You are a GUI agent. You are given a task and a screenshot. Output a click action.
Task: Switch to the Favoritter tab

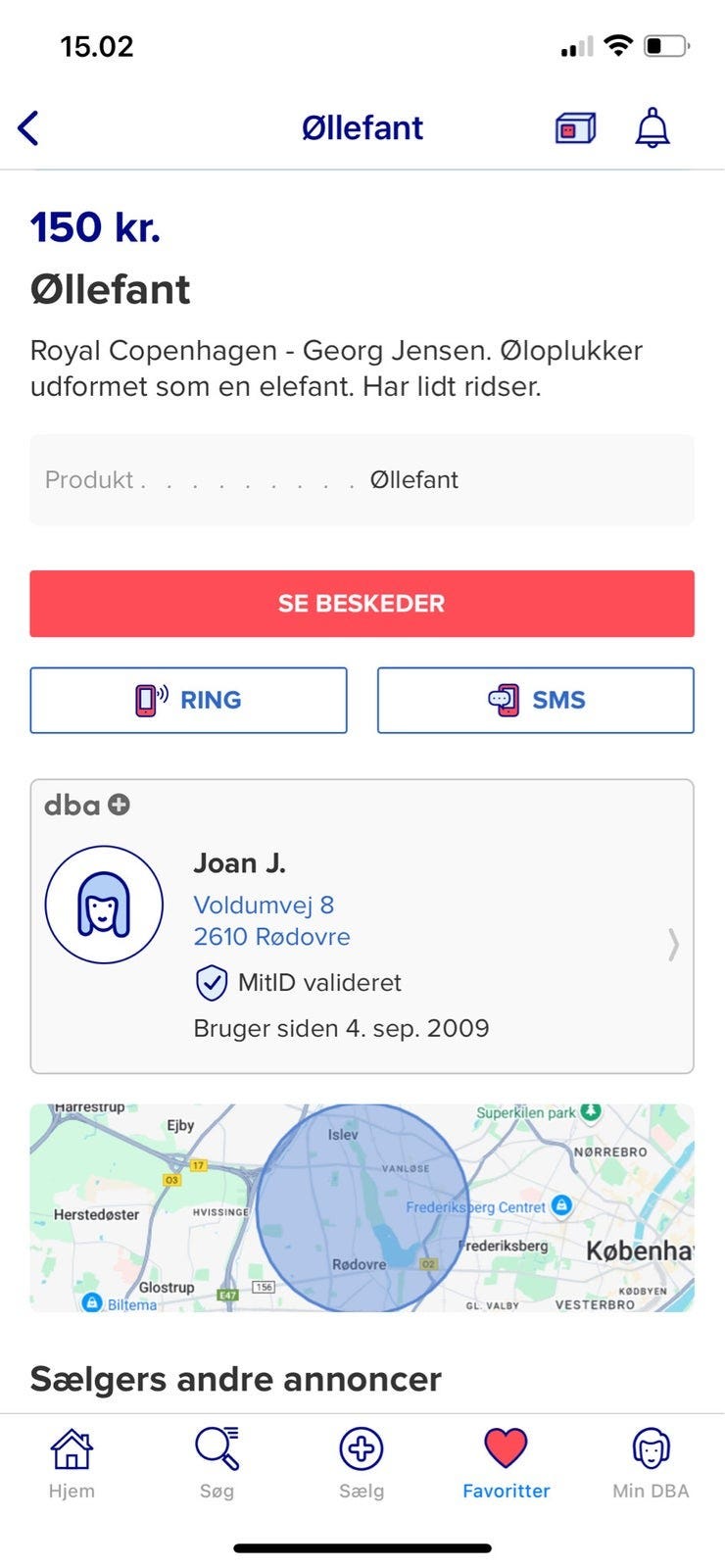tap(506, 1463)
